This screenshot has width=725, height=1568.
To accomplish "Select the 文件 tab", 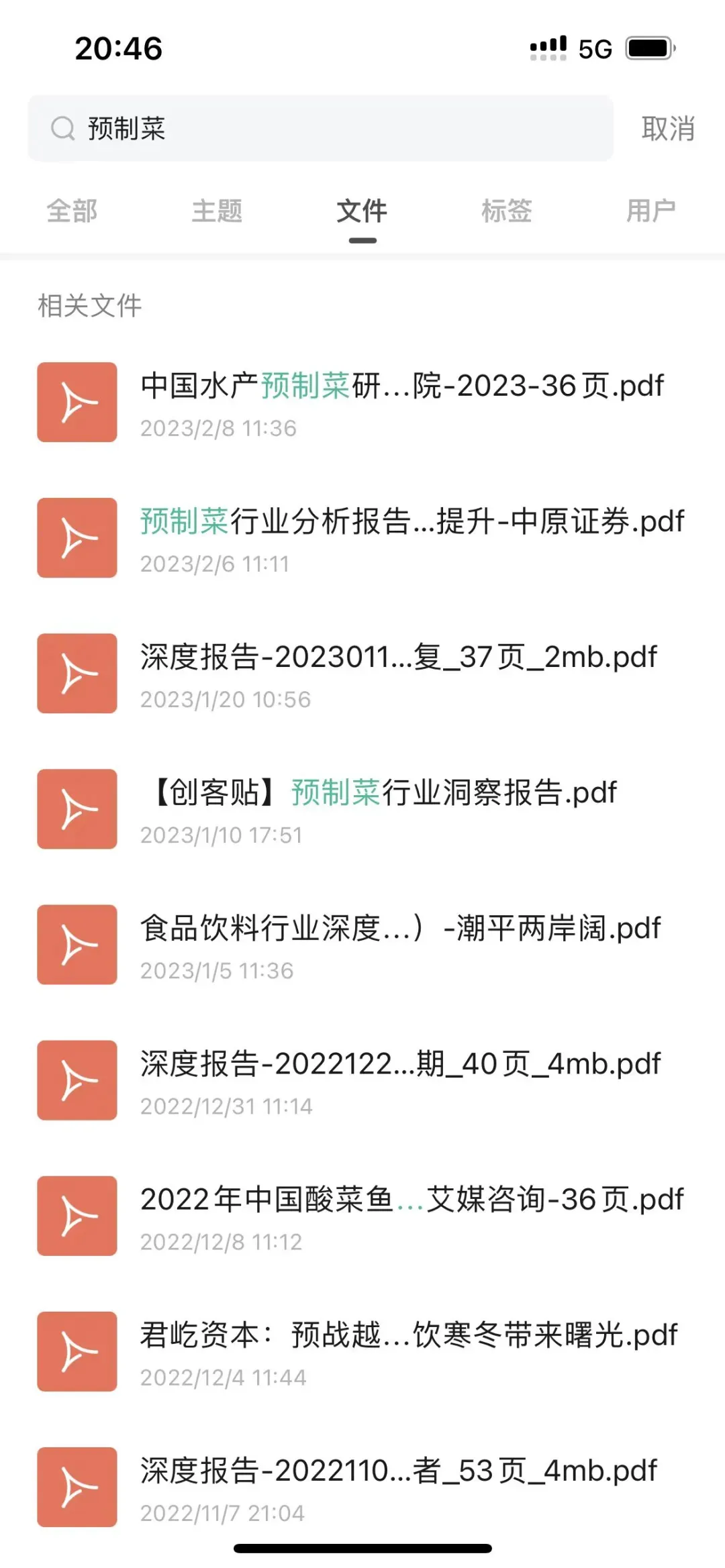I will (362, 211).
